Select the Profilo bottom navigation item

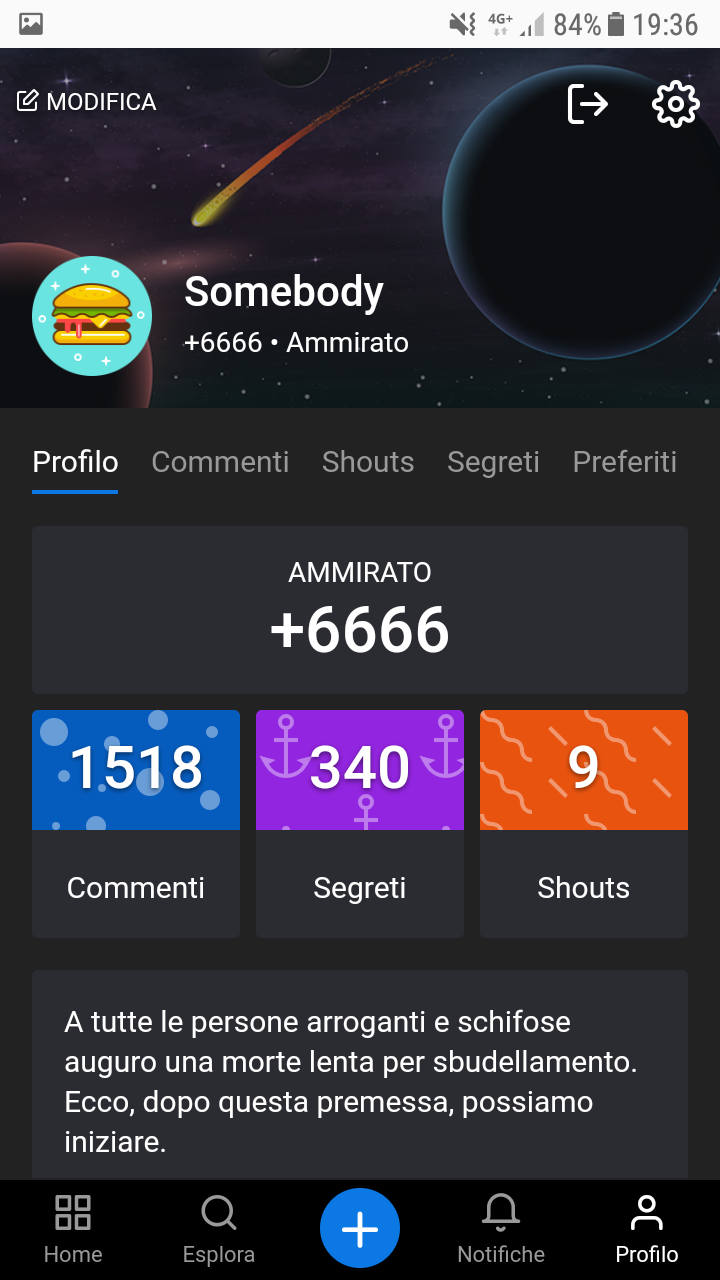pos(647,1230)
